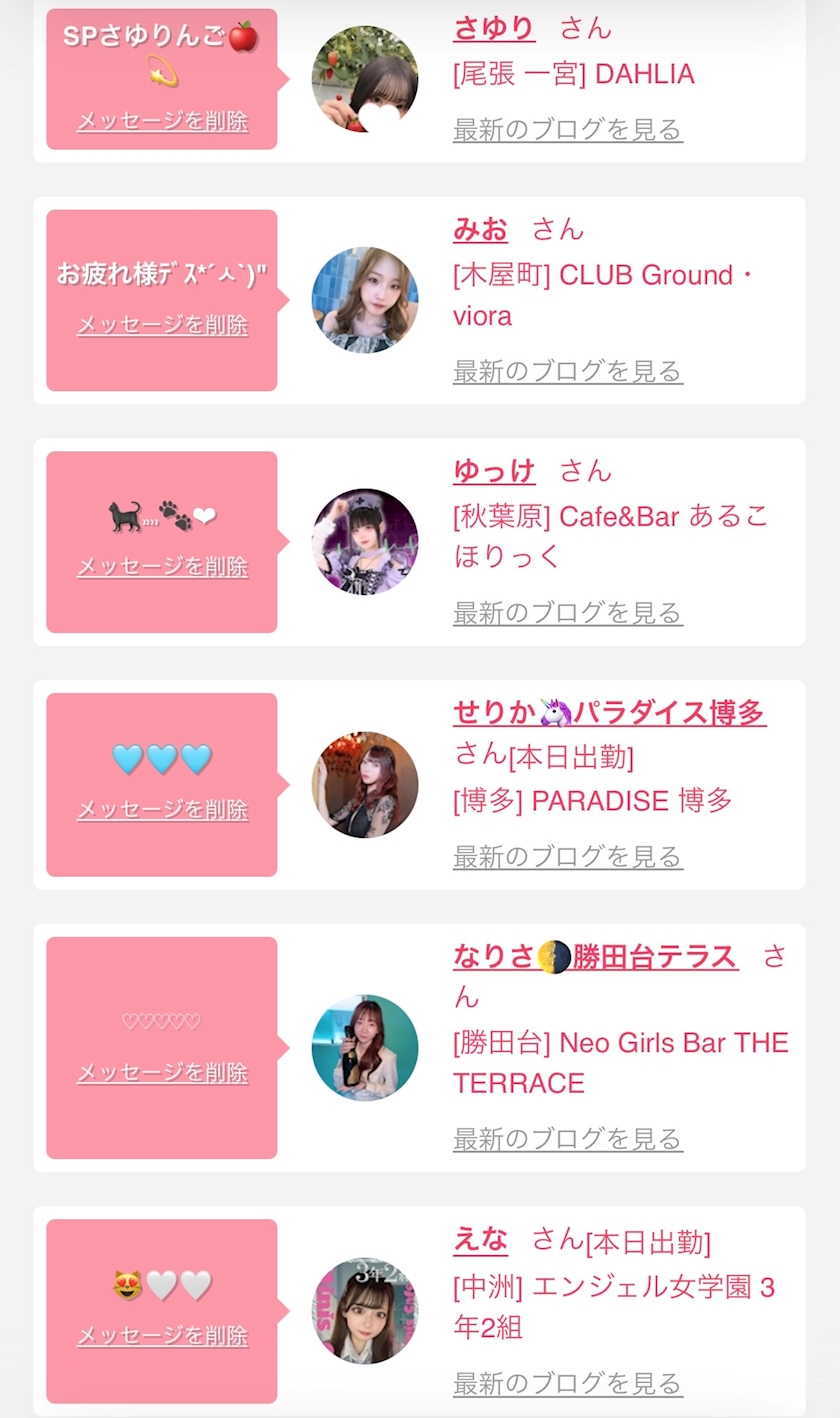Open ゆっけ's profile name link
The height and width of the screenshot is (1418, 840).
coord(494,471)
